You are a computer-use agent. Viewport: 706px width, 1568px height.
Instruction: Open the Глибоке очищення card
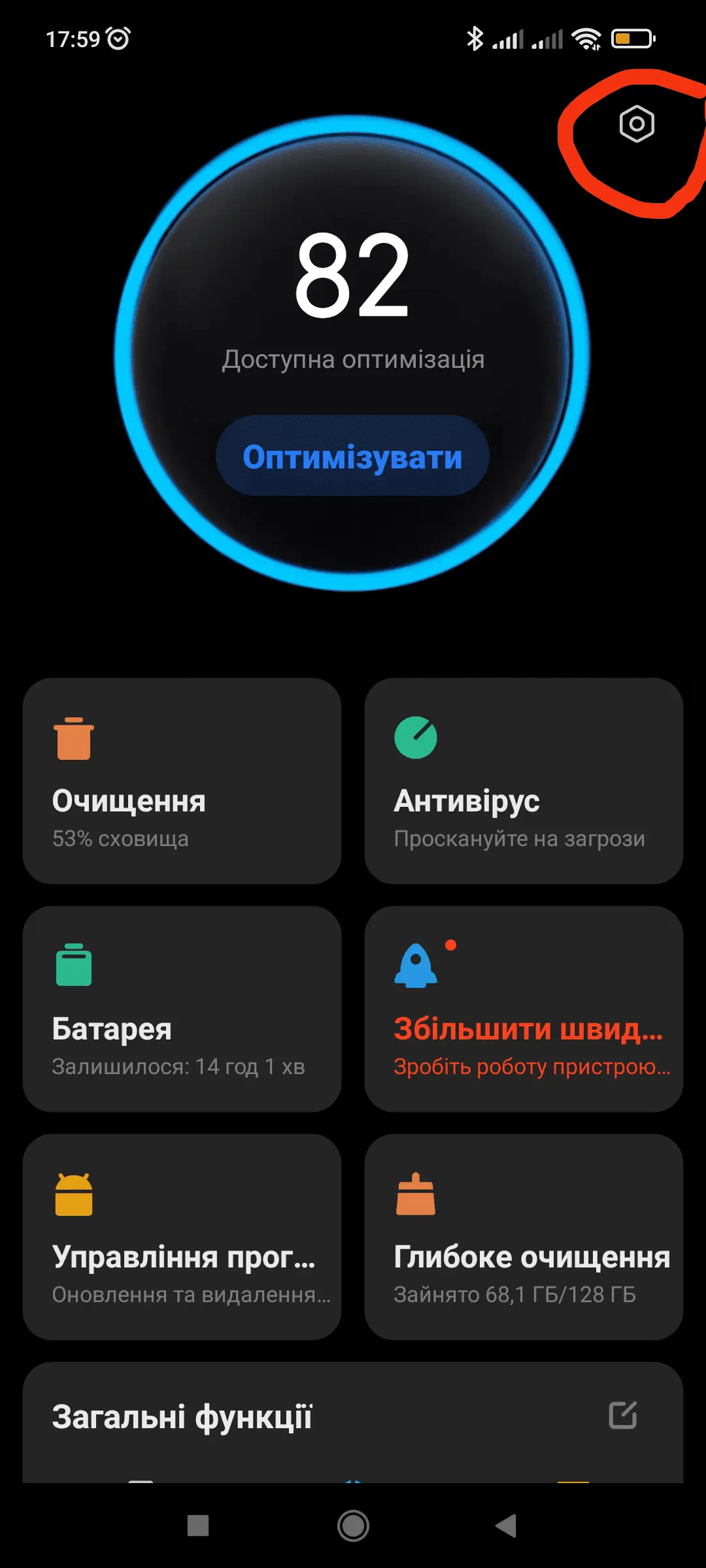(524, 1237)
